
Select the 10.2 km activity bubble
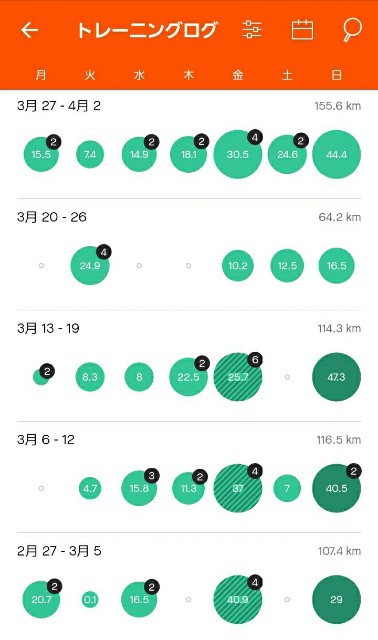tap(238, 265)
